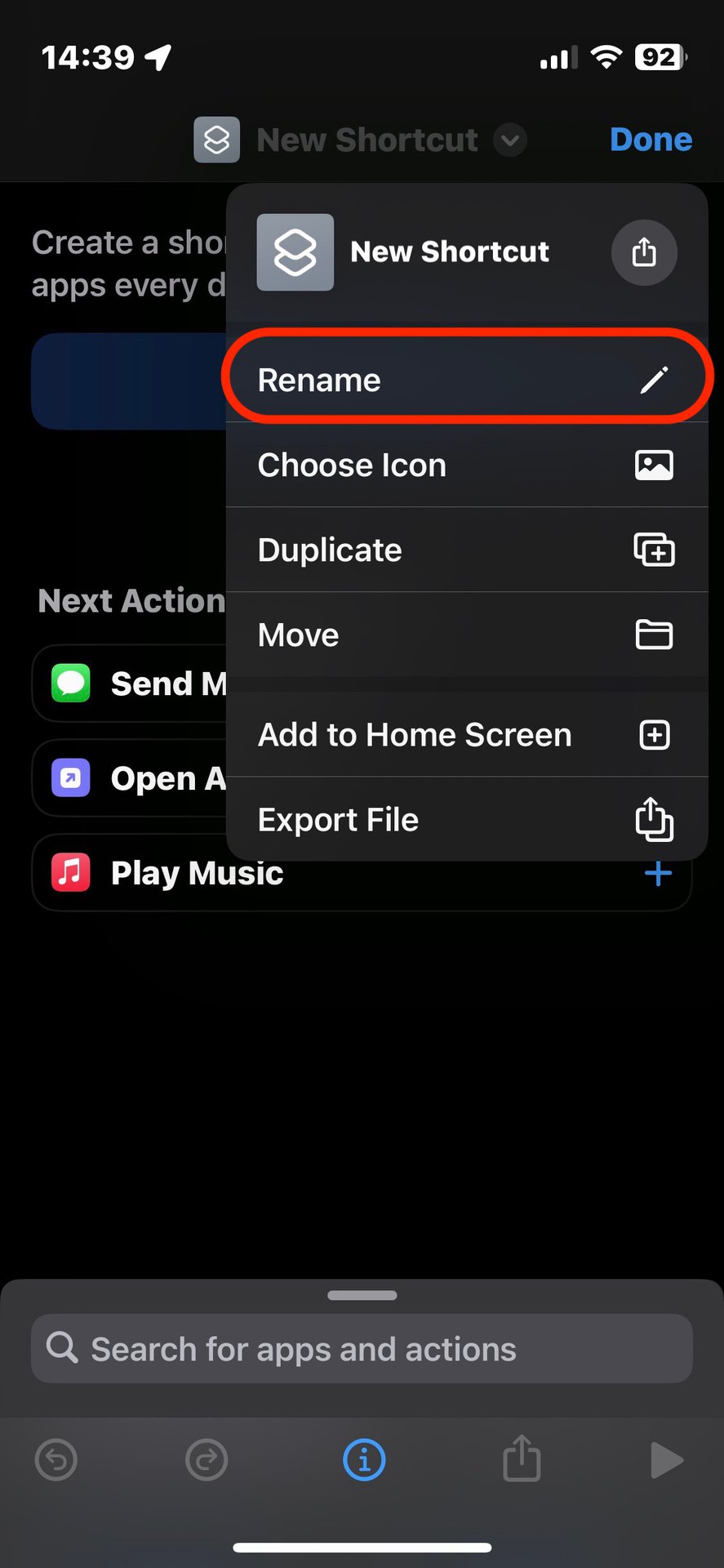Select Move in the menu
Viewport: 724px width, 1568px height.
pos(465,635)
